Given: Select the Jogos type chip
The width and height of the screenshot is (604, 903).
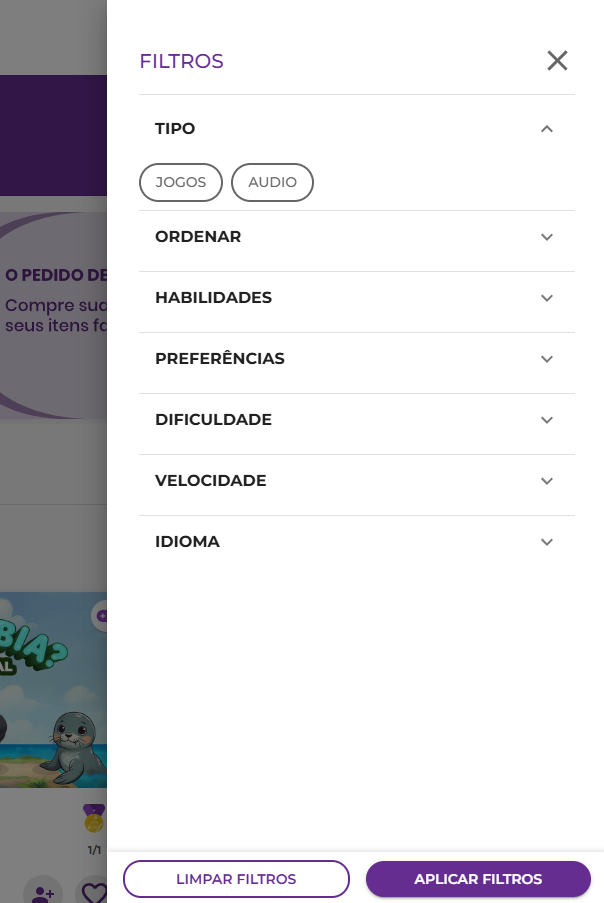Looking at the screenshot, I should pos(181,183).
